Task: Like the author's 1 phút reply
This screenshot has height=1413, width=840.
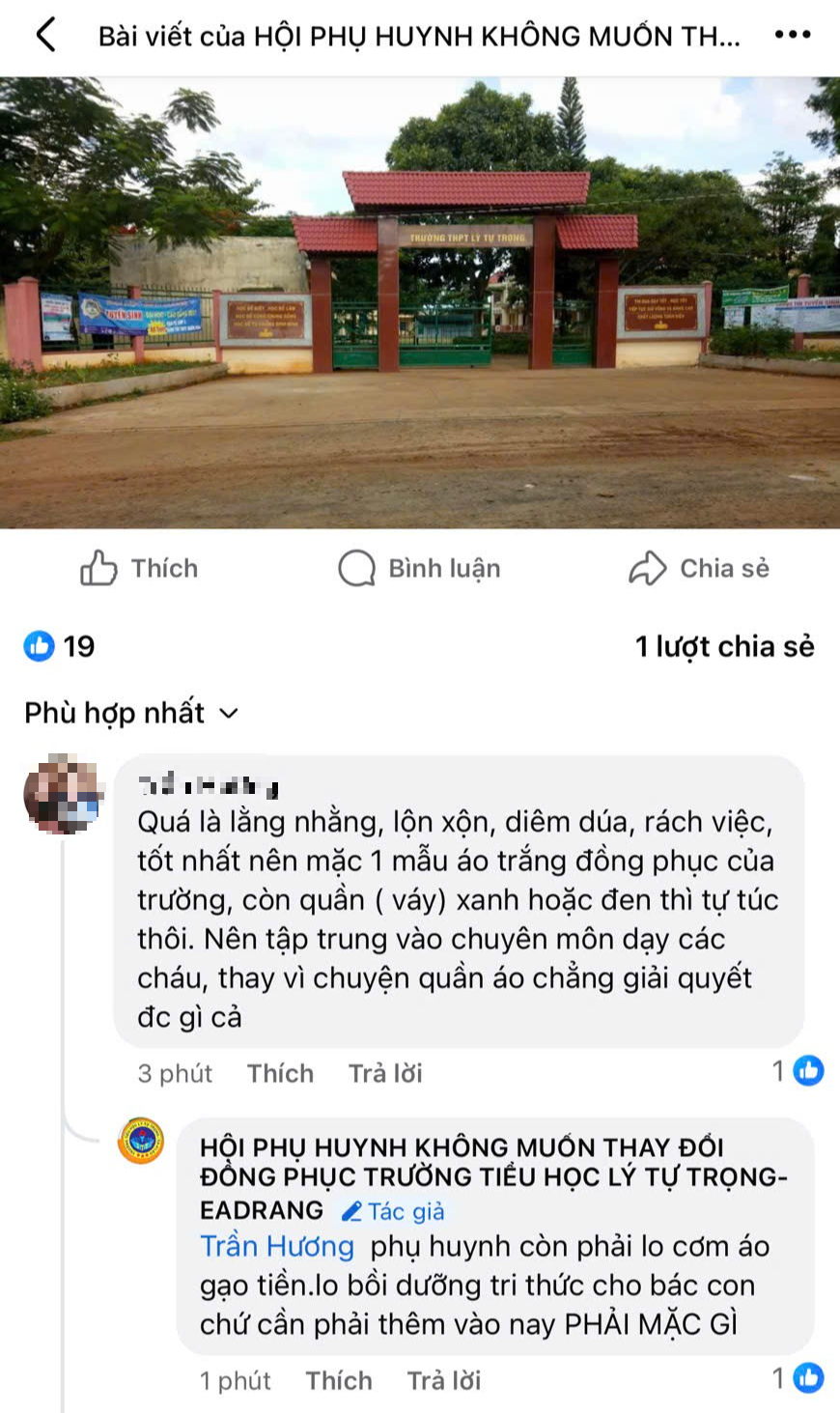Action: tap(339, 1380)
